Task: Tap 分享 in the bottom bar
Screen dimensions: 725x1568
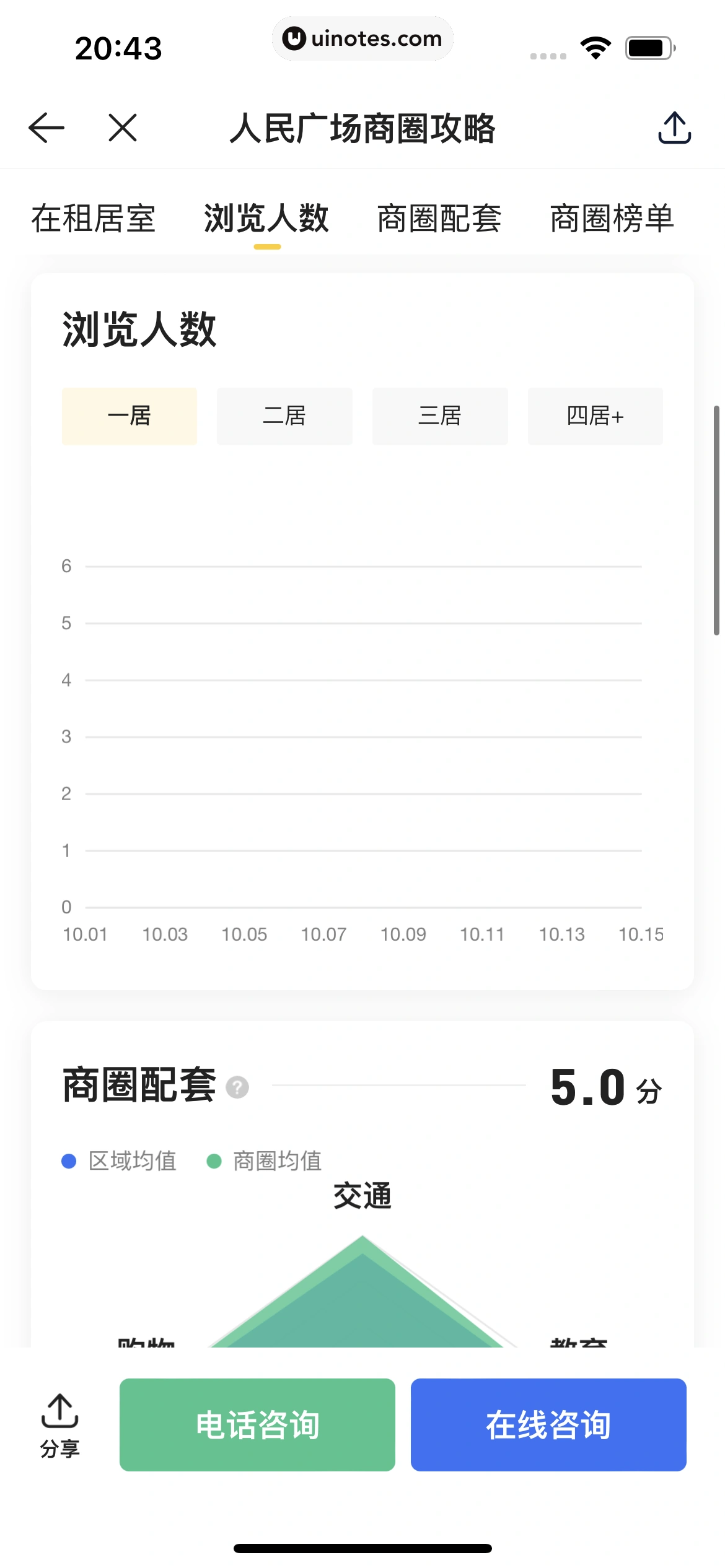Action: [60, 1425]
